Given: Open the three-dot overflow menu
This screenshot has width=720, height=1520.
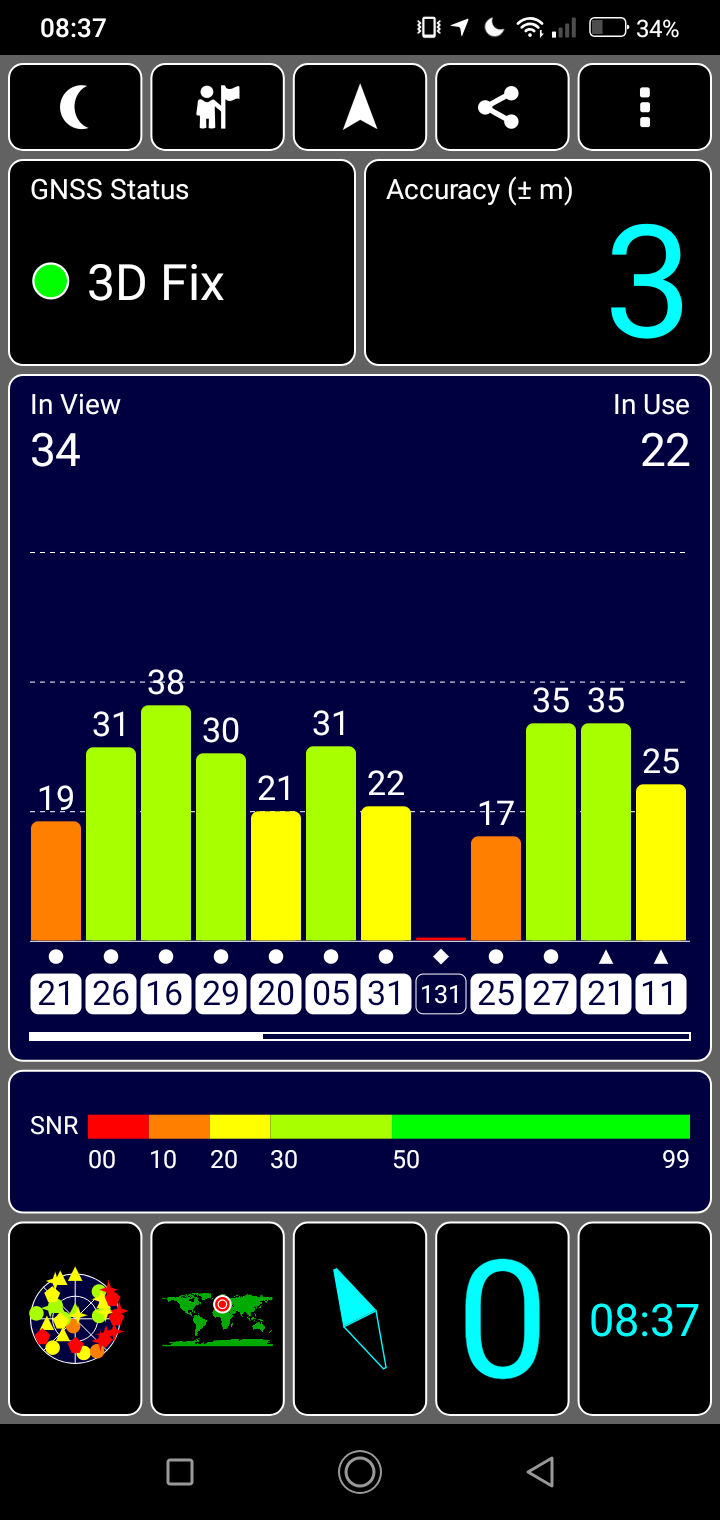Looking at the screenshot, I should (x=644, y=107).
